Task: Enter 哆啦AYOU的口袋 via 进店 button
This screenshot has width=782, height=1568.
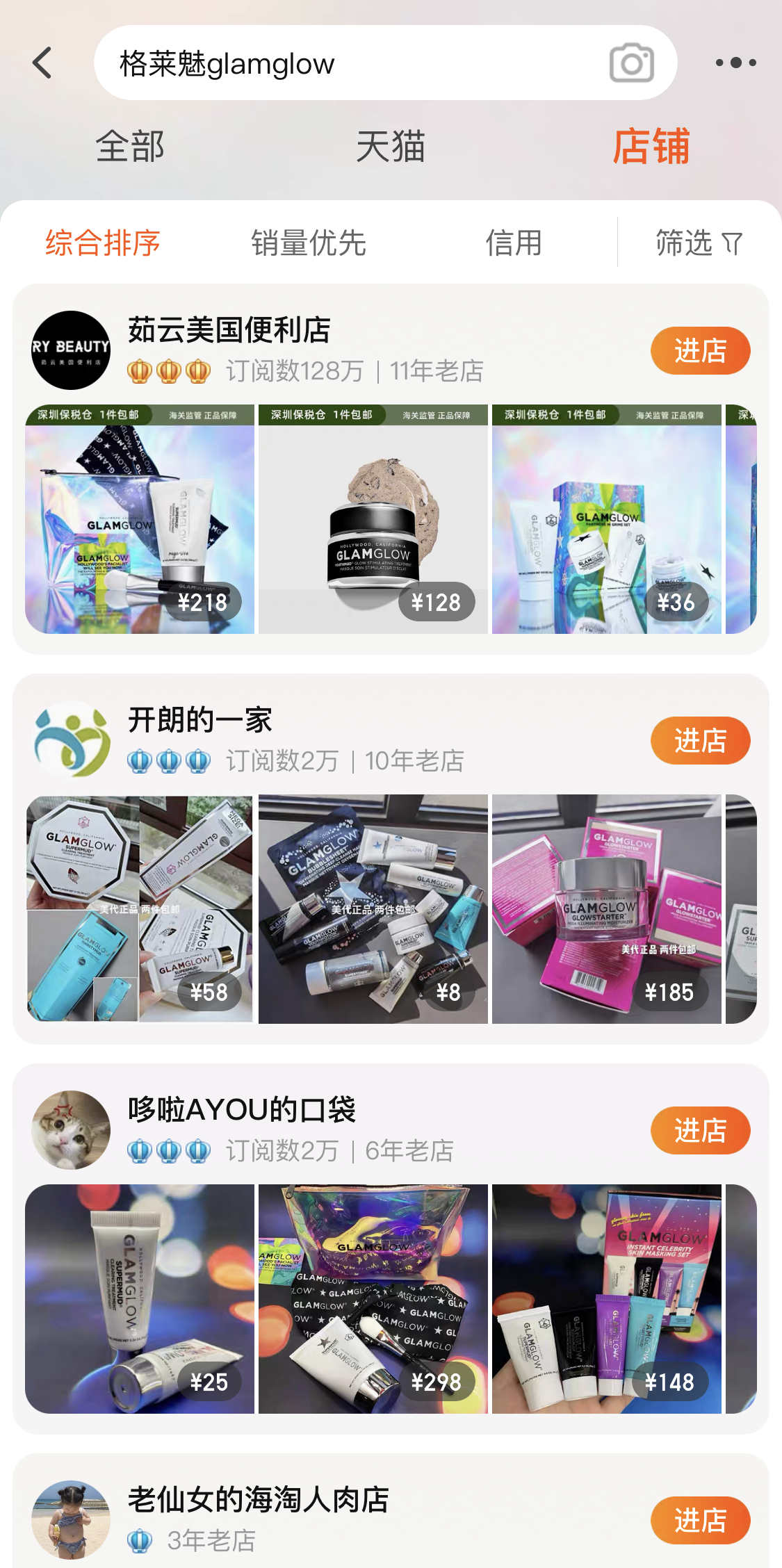Action: click(x=700, y=1130)
